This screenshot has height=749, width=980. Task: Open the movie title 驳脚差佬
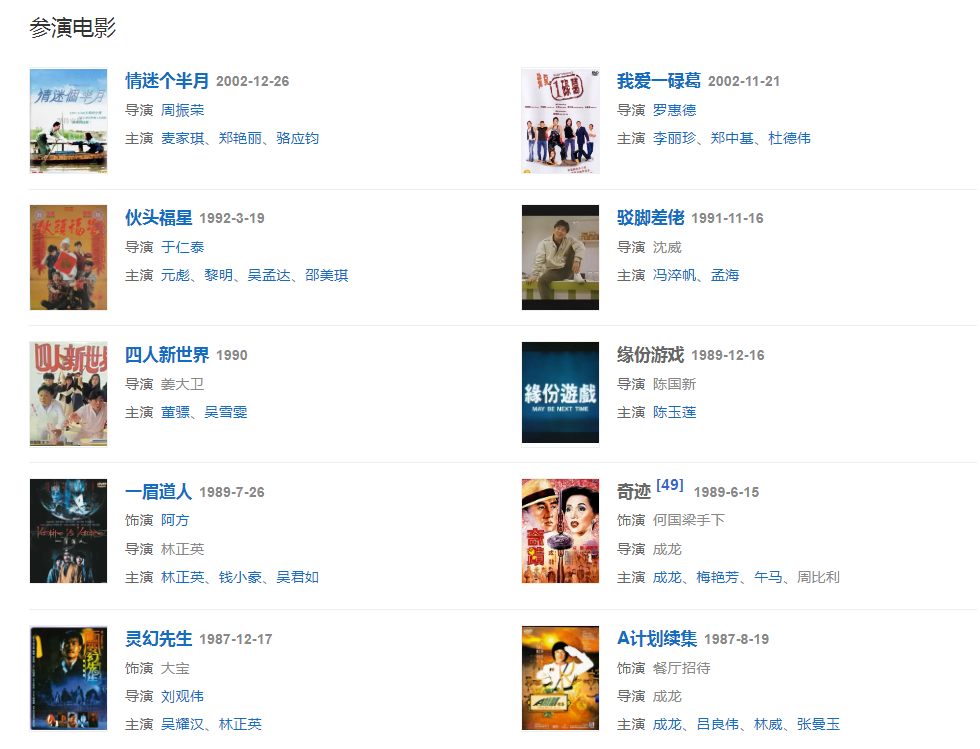(650, 218)
